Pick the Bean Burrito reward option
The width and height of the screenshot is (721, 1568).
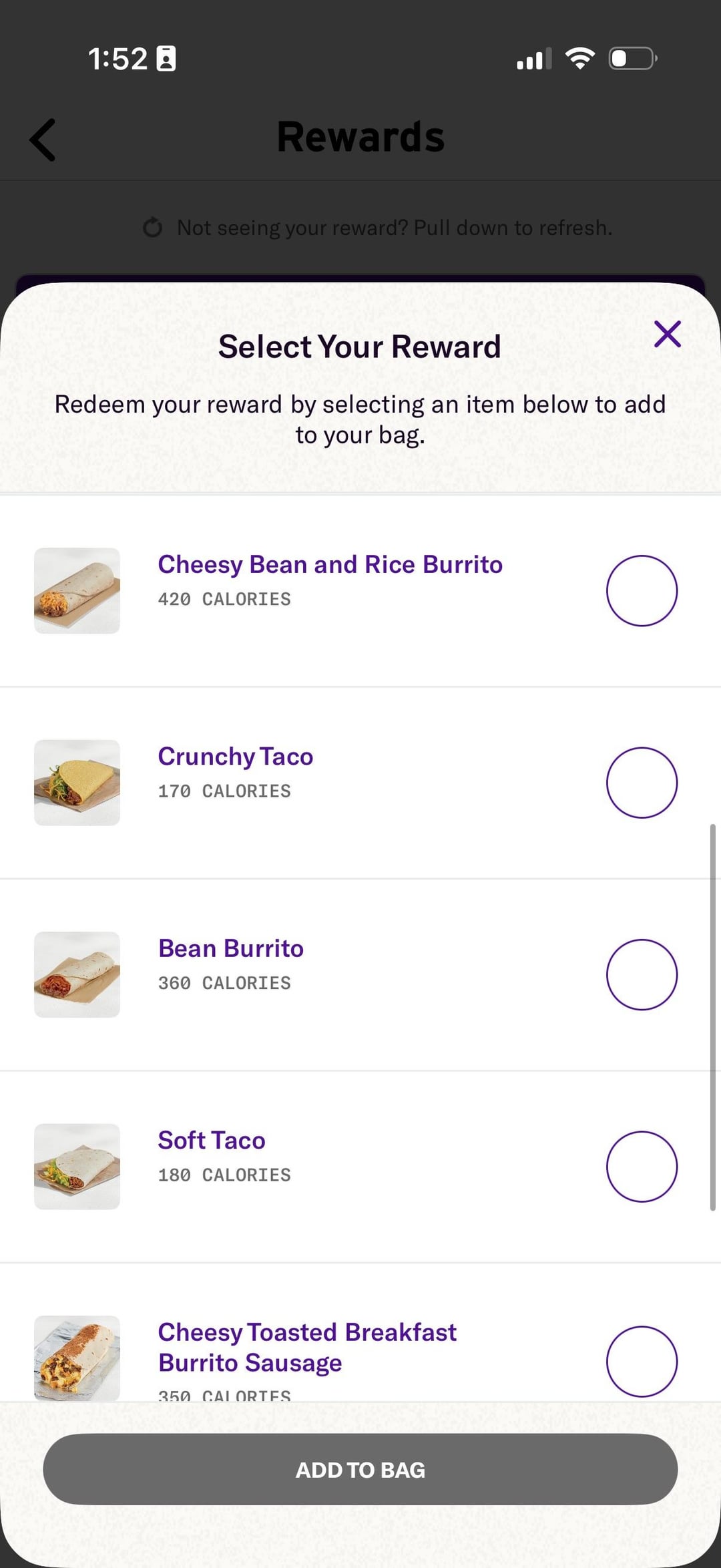tap(642, 975)
